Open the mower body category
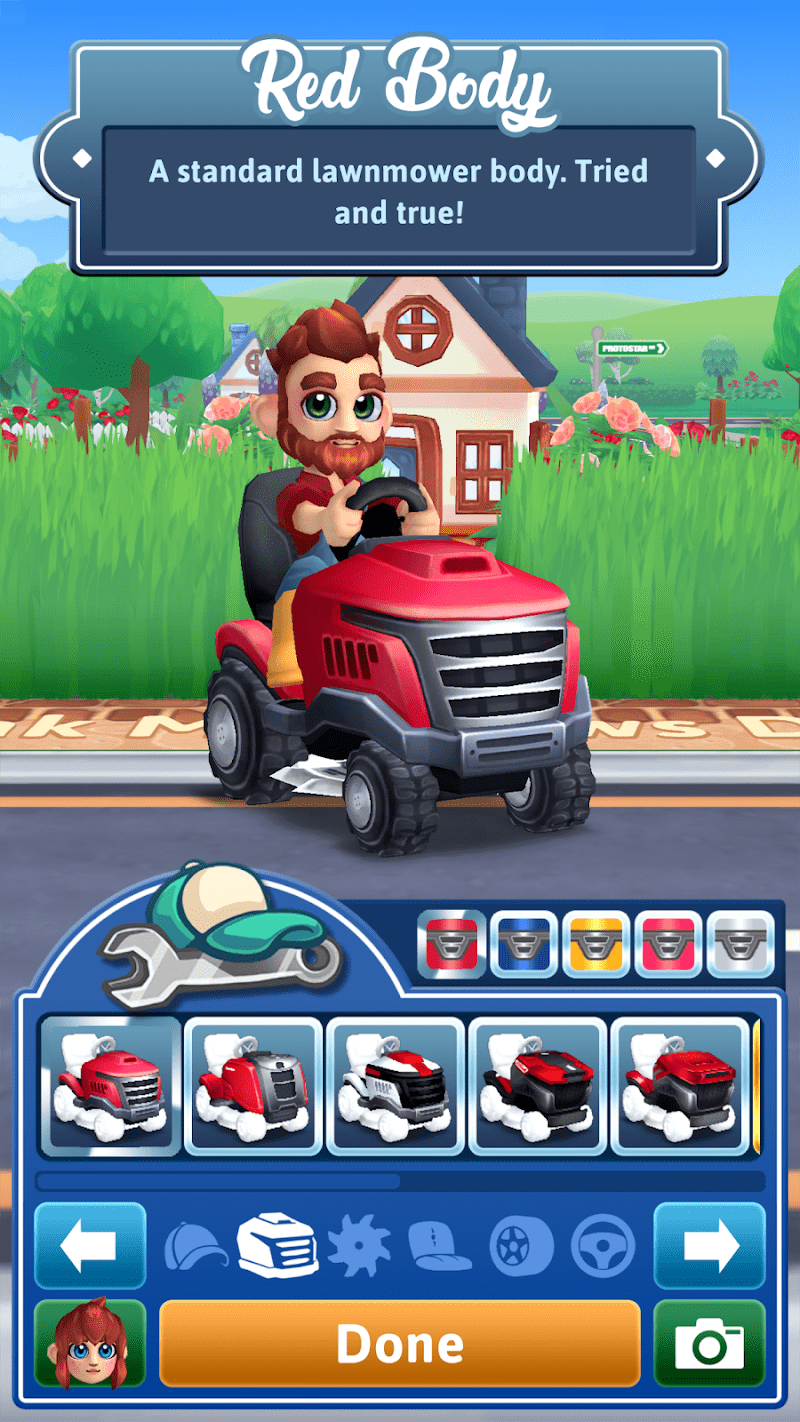The height and width of the screenshot is (1422, 800). (x=277, y=1246)
